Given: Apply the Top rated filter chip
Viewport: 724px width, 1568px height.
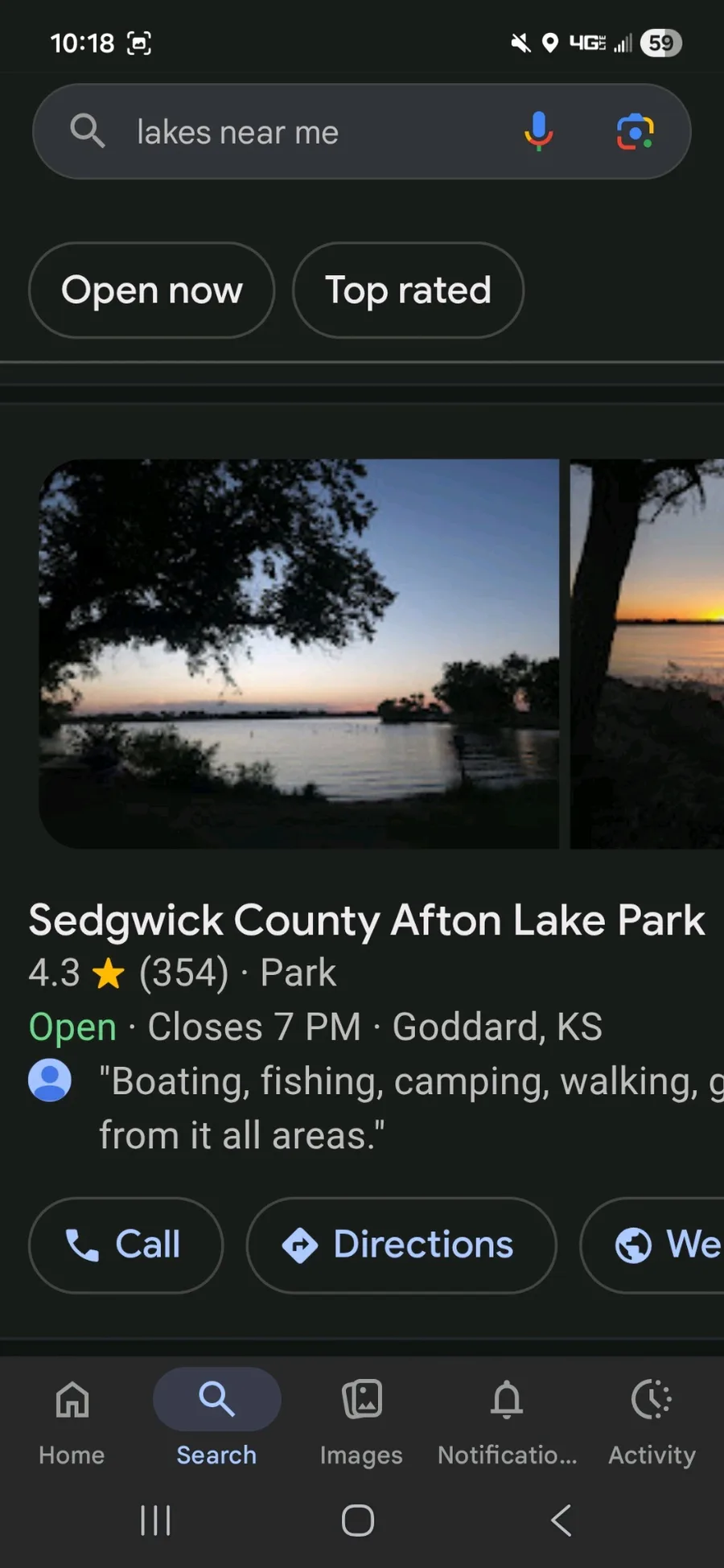Looking at the screenshot, I should pos(408,290).
